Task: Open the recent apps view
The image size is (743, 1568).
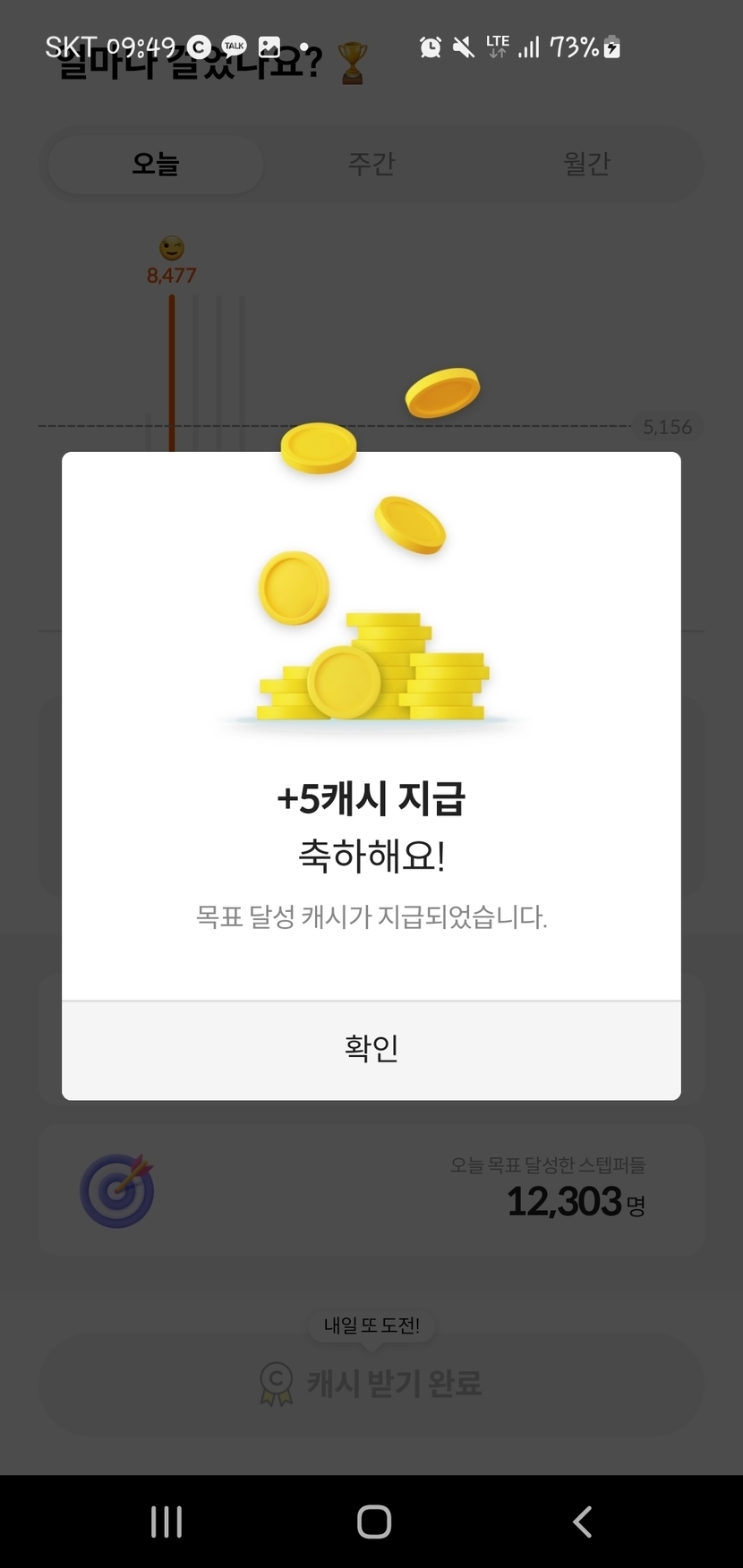Action: click(x=167, y=1521)
